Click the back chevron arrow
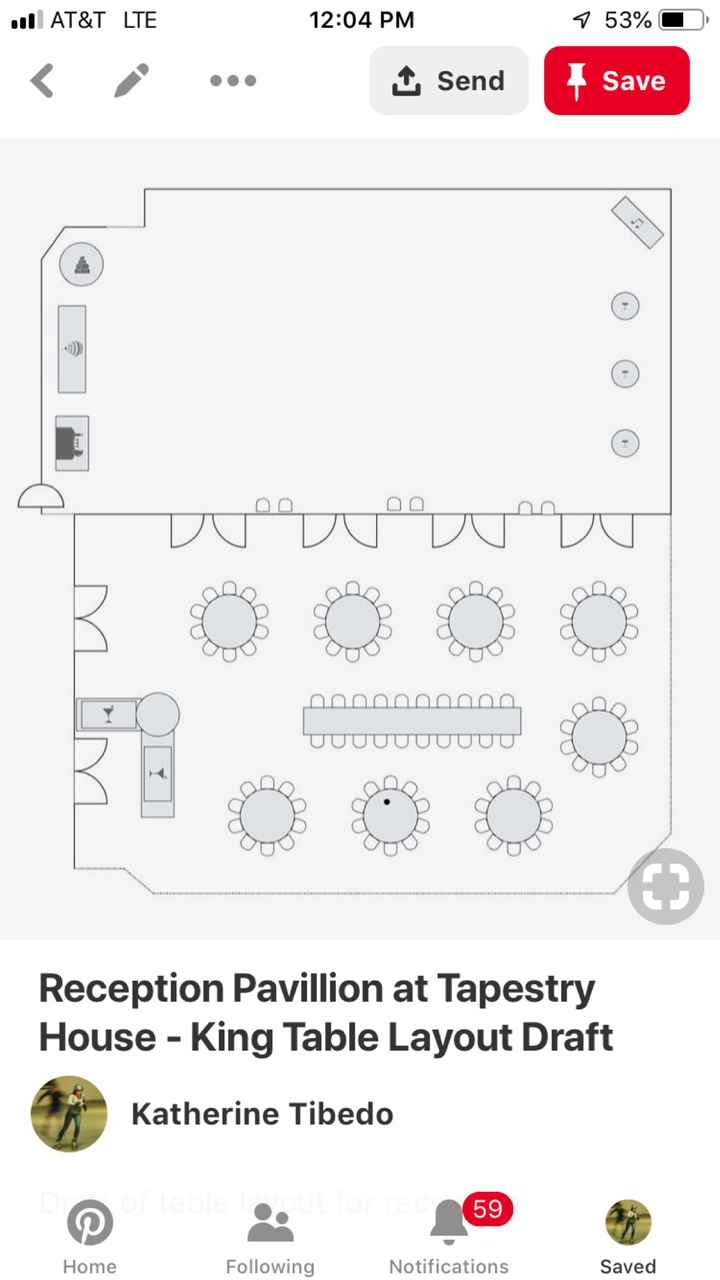 click(42, 80)
